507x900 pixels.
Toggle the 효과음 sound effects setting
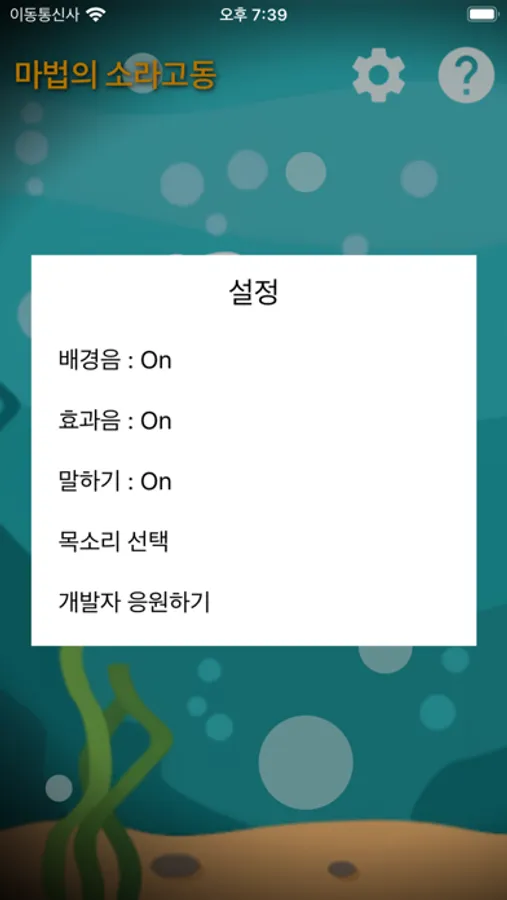(115, 421)
